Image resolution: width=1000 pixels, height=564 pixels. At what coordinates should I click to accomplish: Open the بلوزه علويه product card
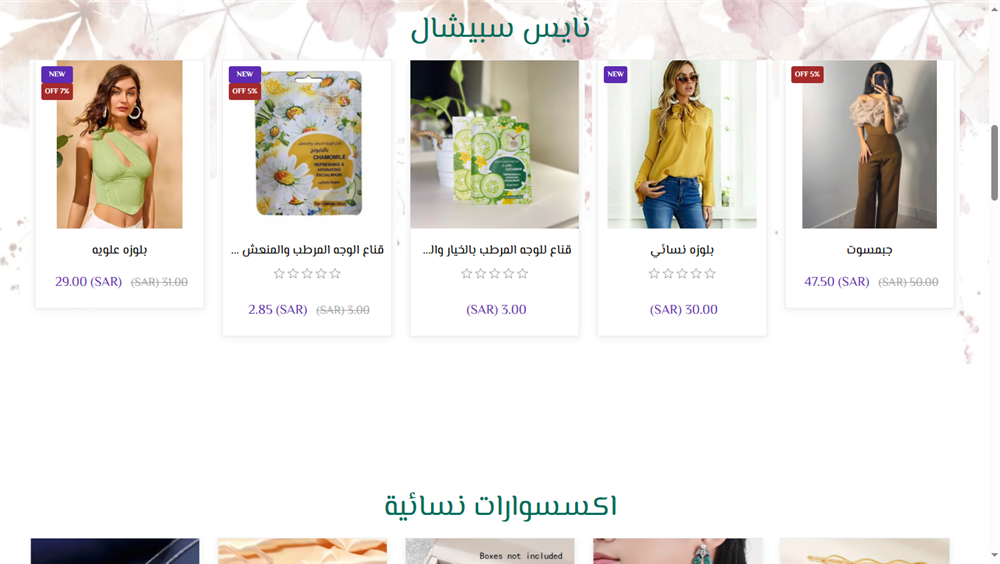click(119, 145)
